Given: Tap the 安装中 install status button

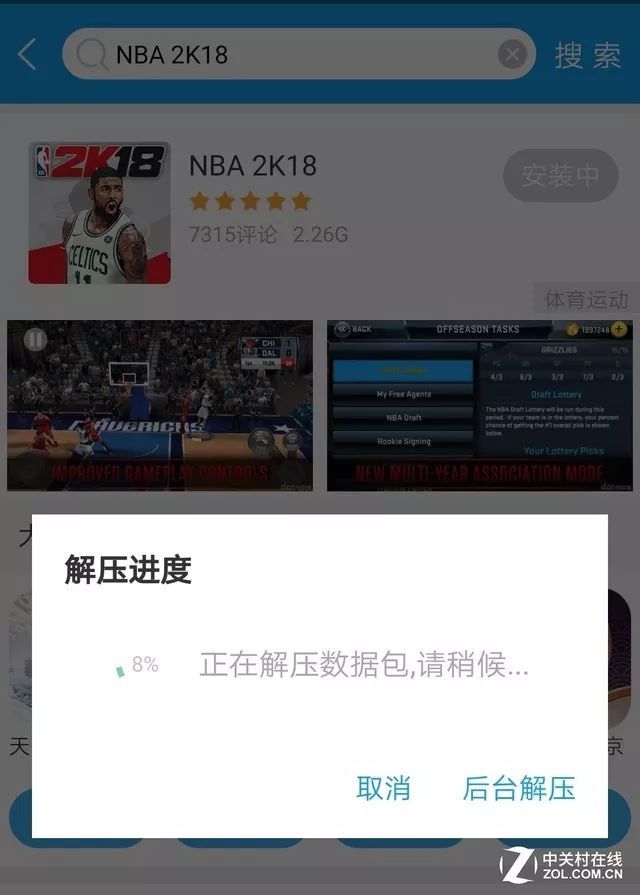Looking at the screenshot, I should (x=560, y=176).
